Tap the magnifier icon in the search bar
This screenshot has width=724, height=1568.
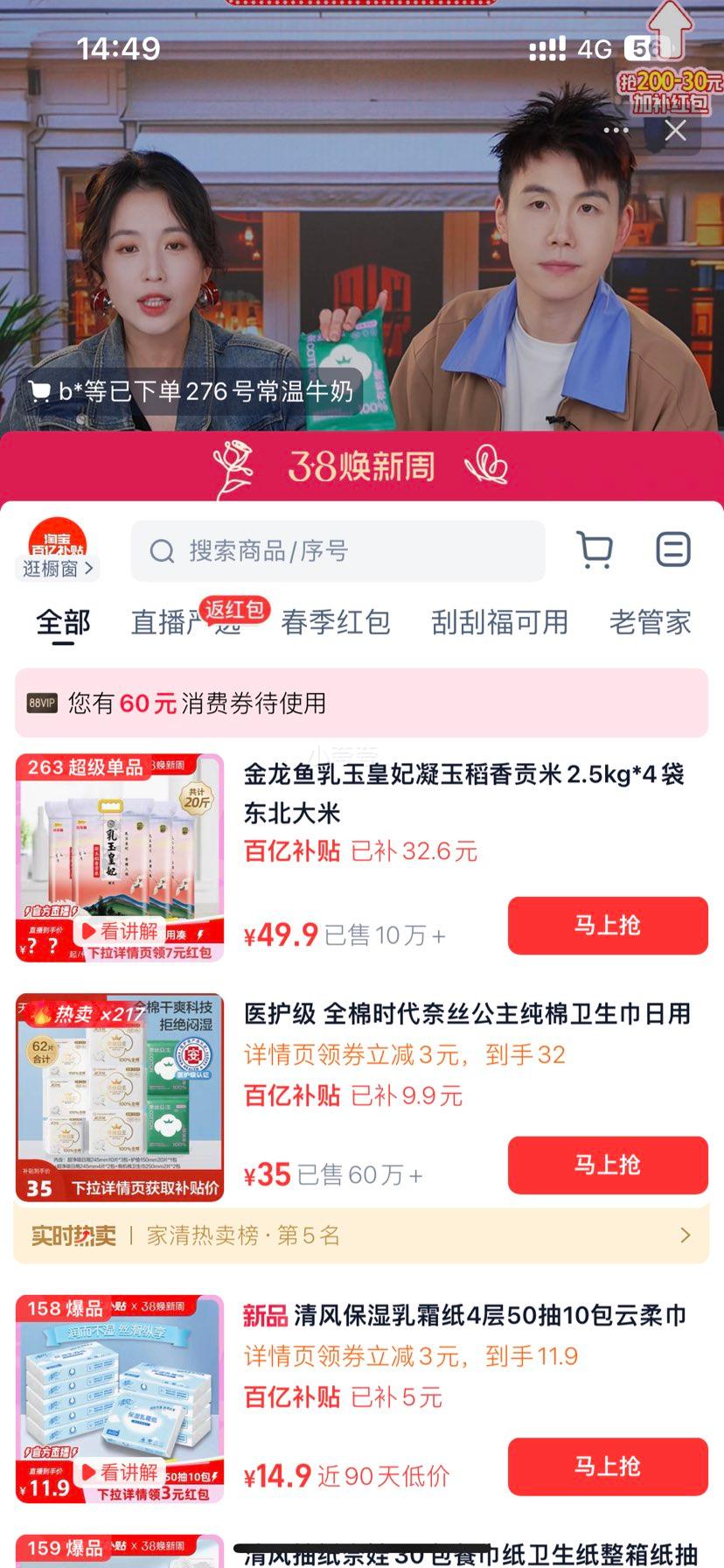tap(162, 550)
